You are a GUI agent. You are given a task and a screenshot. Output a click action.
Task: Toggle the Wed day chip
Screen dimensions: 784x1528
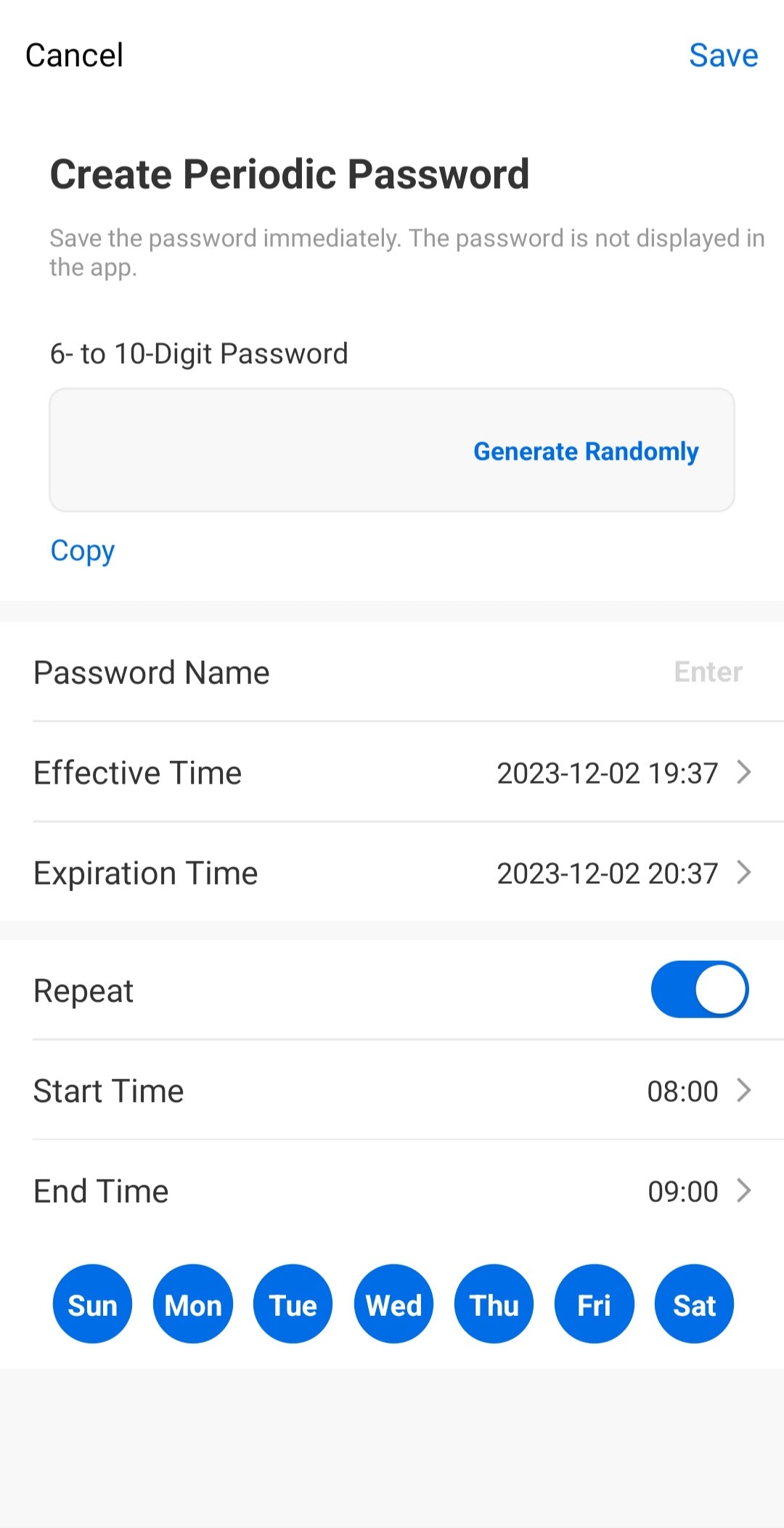click(393, 1304)
